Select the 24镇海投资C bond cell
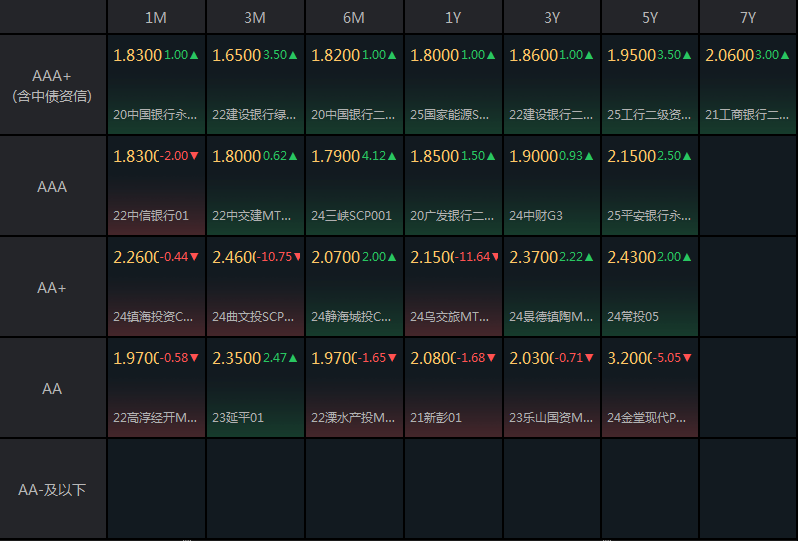This screenshot has width=798, height=541. (156, 287)
